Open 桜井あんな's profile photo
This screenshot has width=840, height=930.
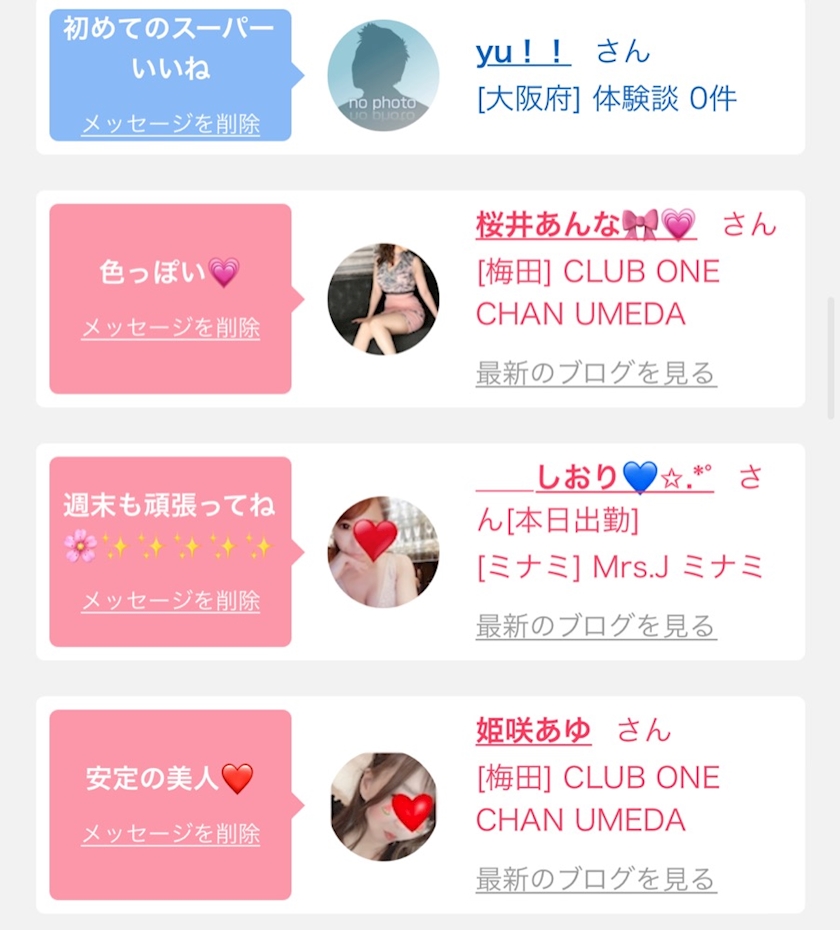[x=383, y=299]
